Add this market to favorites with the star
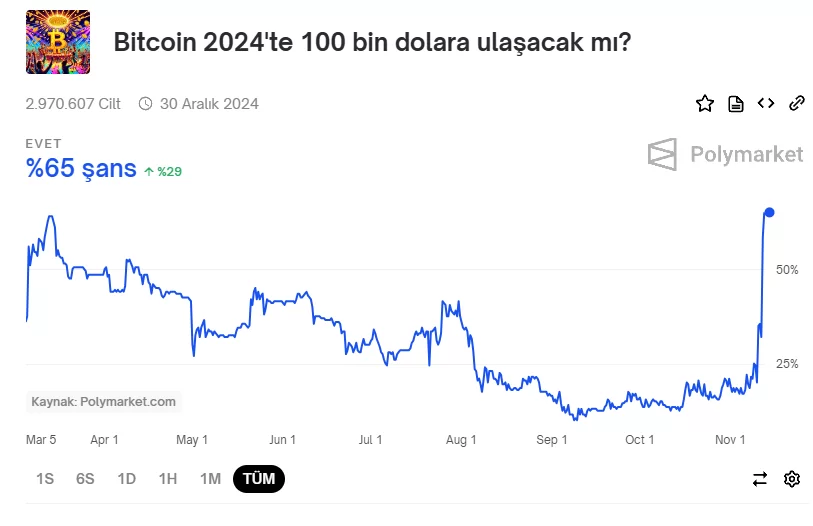 (705, 103)
